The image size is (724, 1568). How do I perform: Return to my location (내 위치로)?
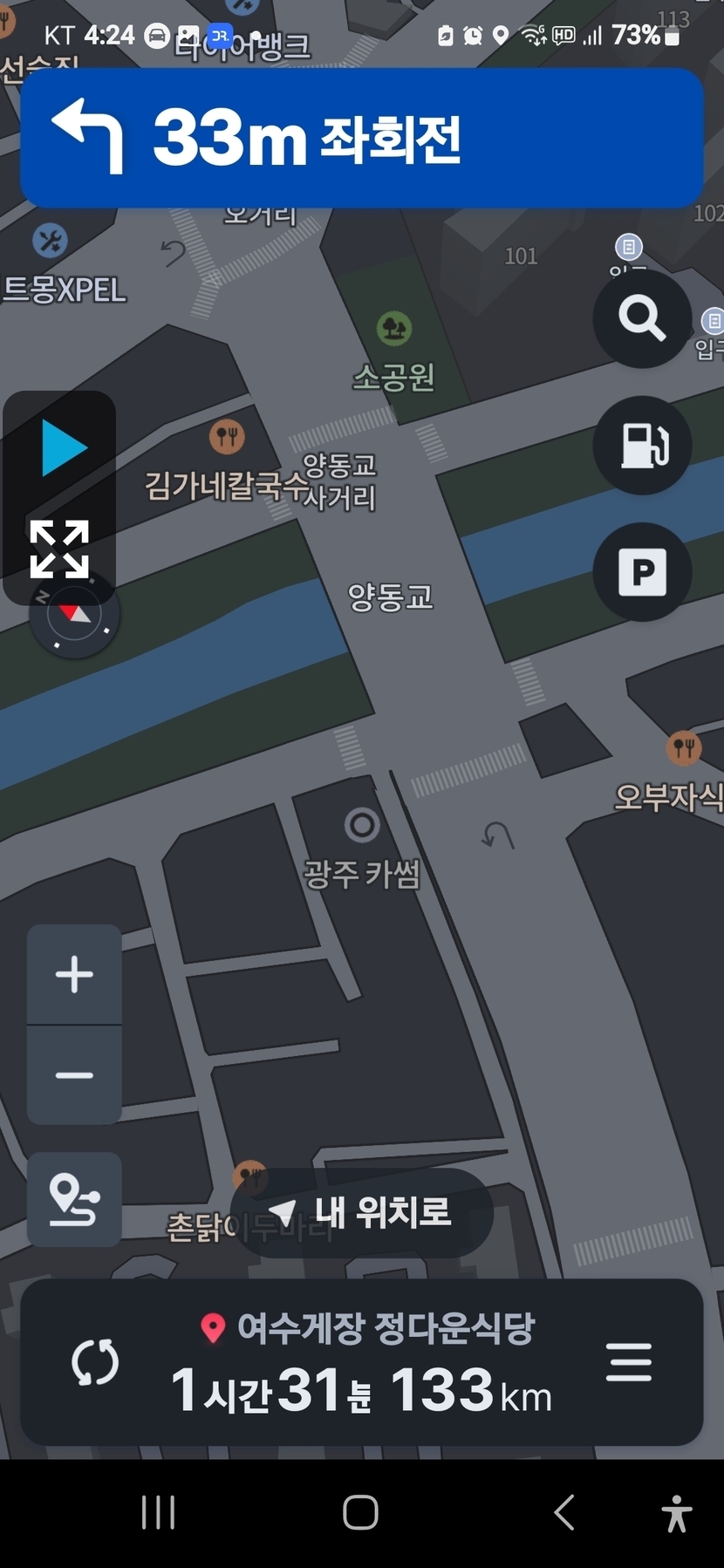point(362,1212)
